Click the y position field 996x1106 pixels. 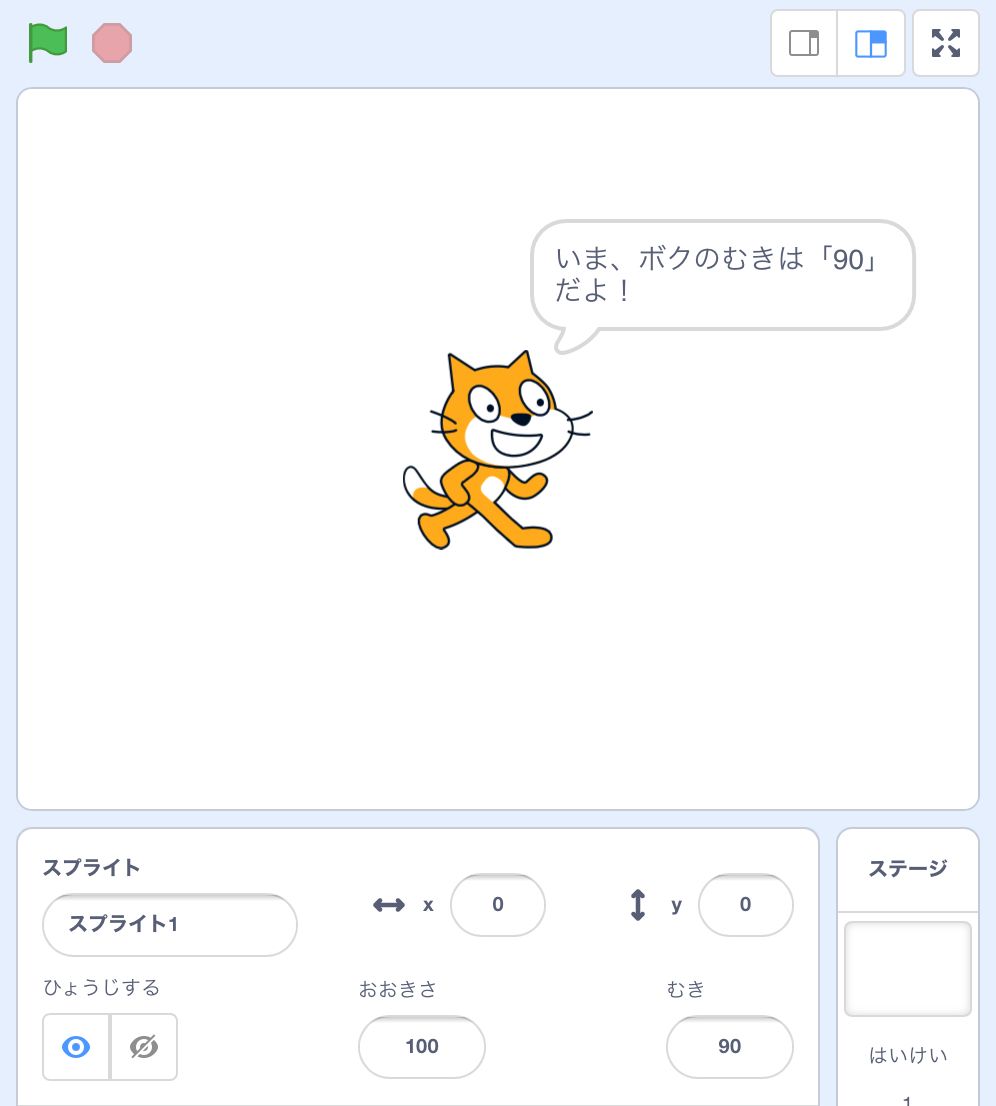coord(745,905)
